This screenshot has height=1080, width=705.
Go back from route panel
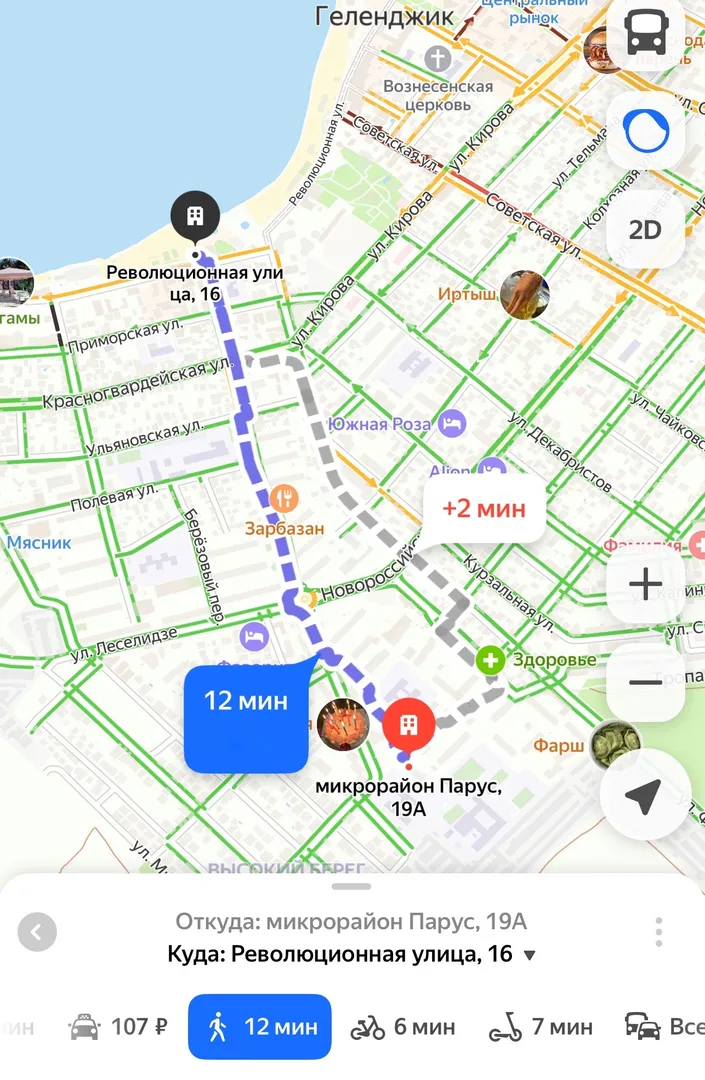tap(37, 933)
